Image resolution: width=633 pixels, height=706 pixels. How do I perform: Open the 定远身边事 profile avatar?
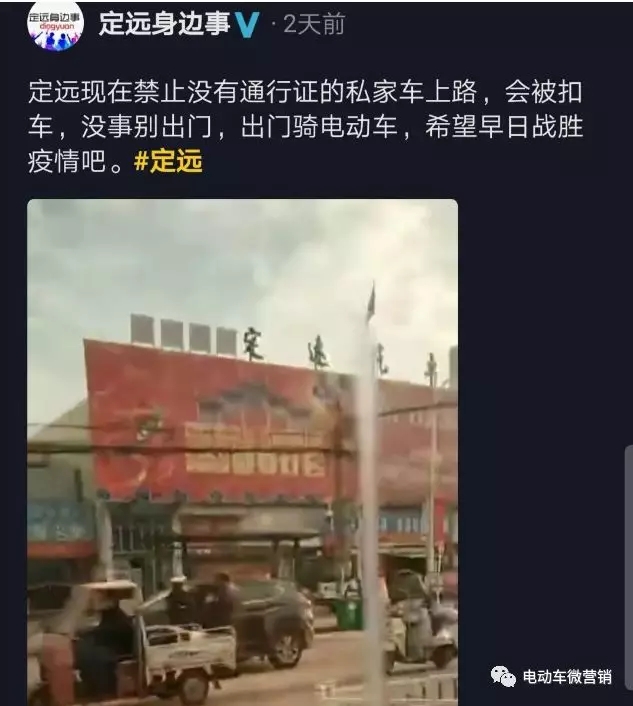tap(55, 24)
